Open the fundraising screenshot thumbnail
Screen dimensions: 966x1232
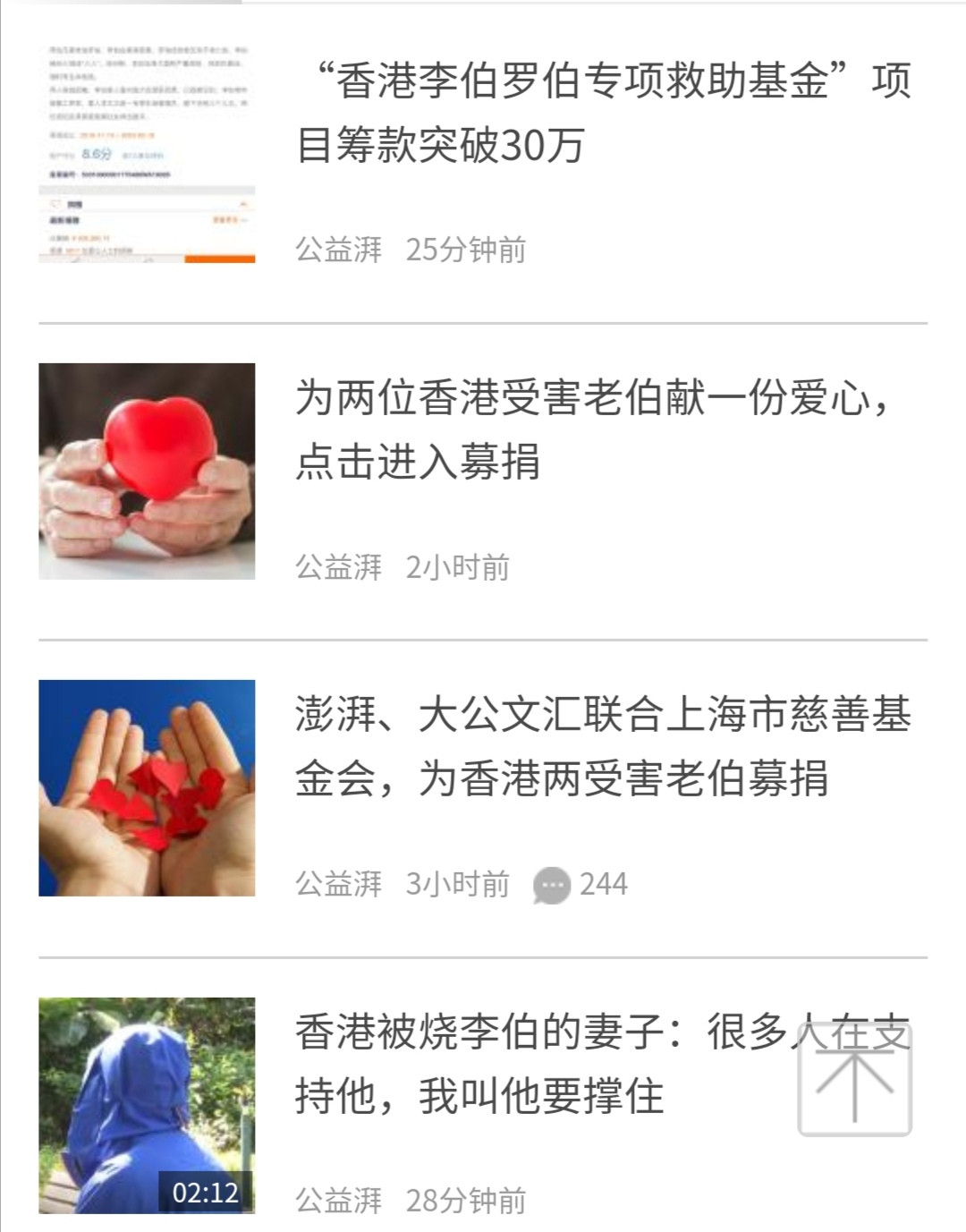click(x=147, y=154)
